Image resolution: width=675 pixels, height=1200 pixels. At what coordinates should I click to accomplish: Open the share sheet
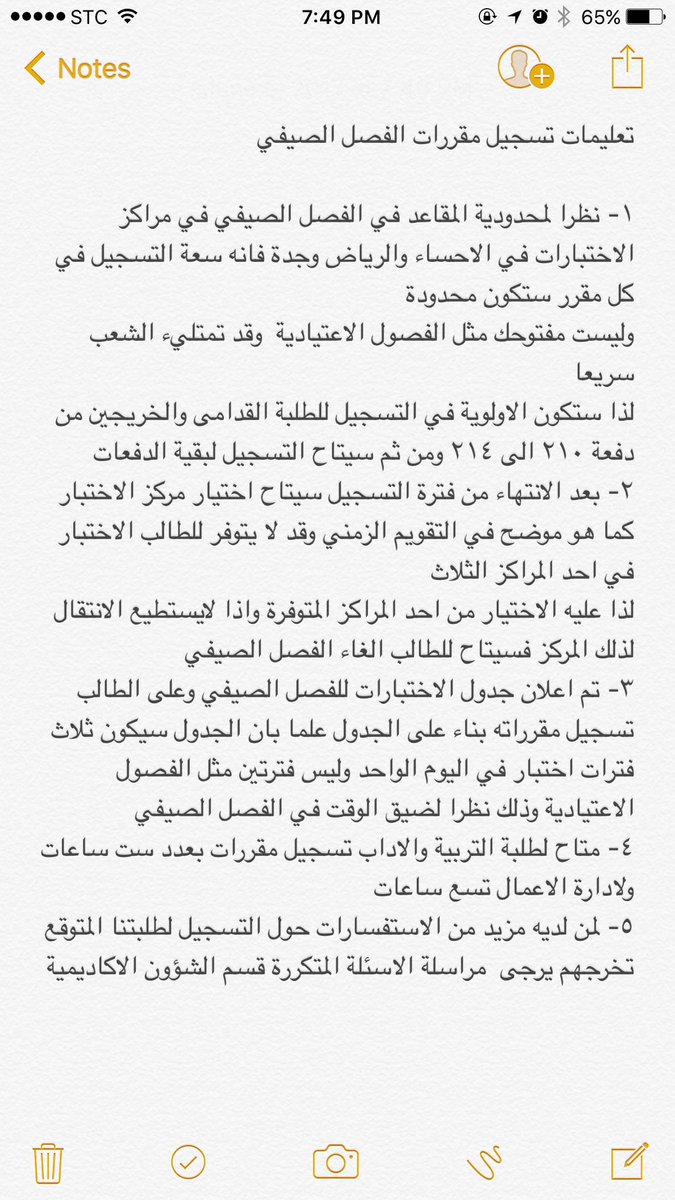(627, 67)
